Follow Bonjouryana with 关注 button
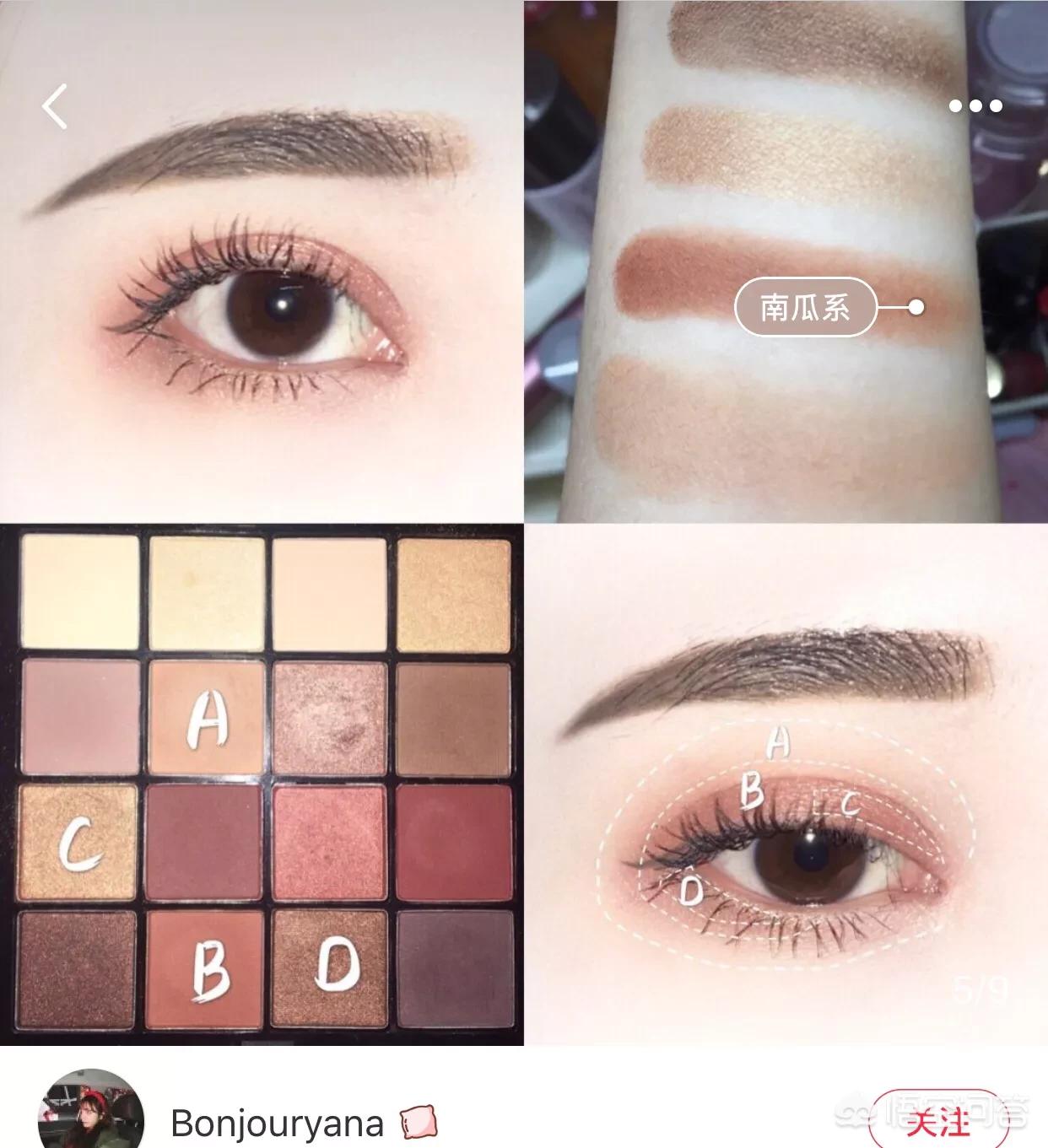The width and height of the screenshot is (1048, 1148). pos(937,1122)
